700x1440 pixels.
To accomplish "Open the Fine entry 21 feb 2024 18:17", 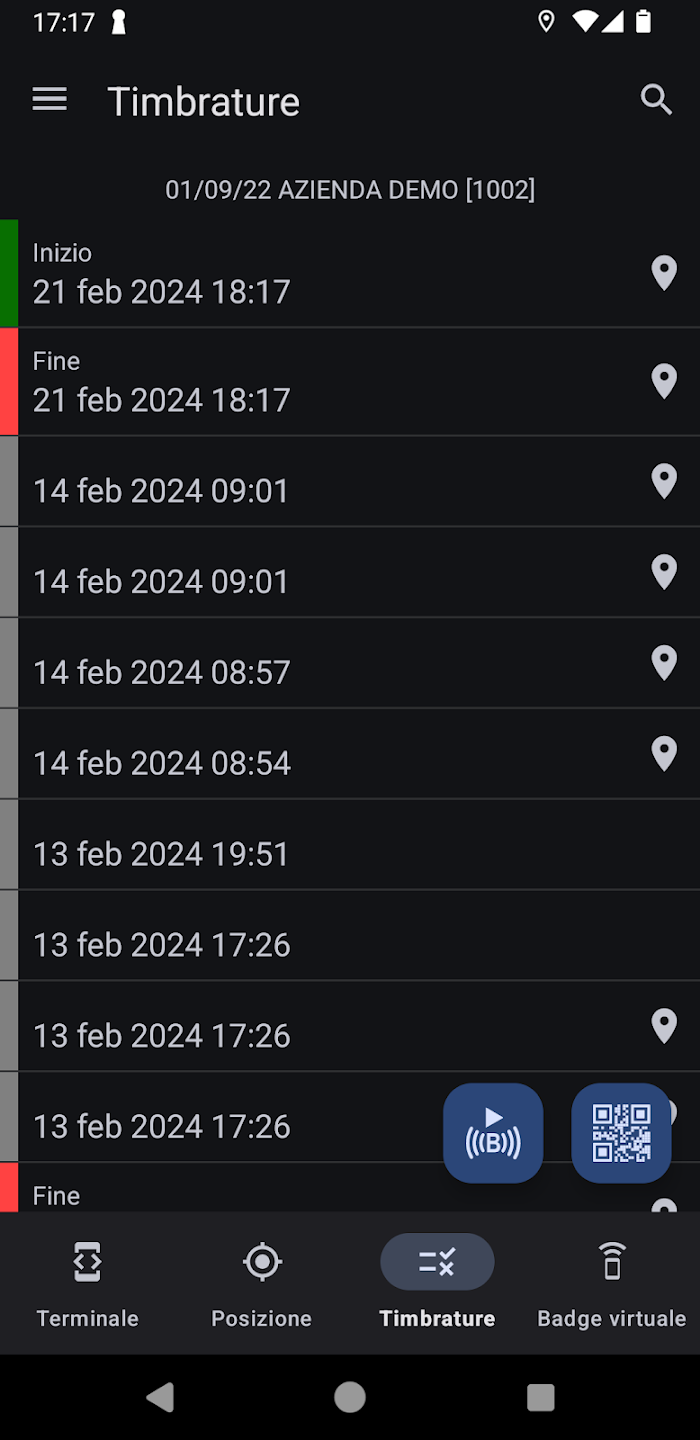I will (350, 382).
